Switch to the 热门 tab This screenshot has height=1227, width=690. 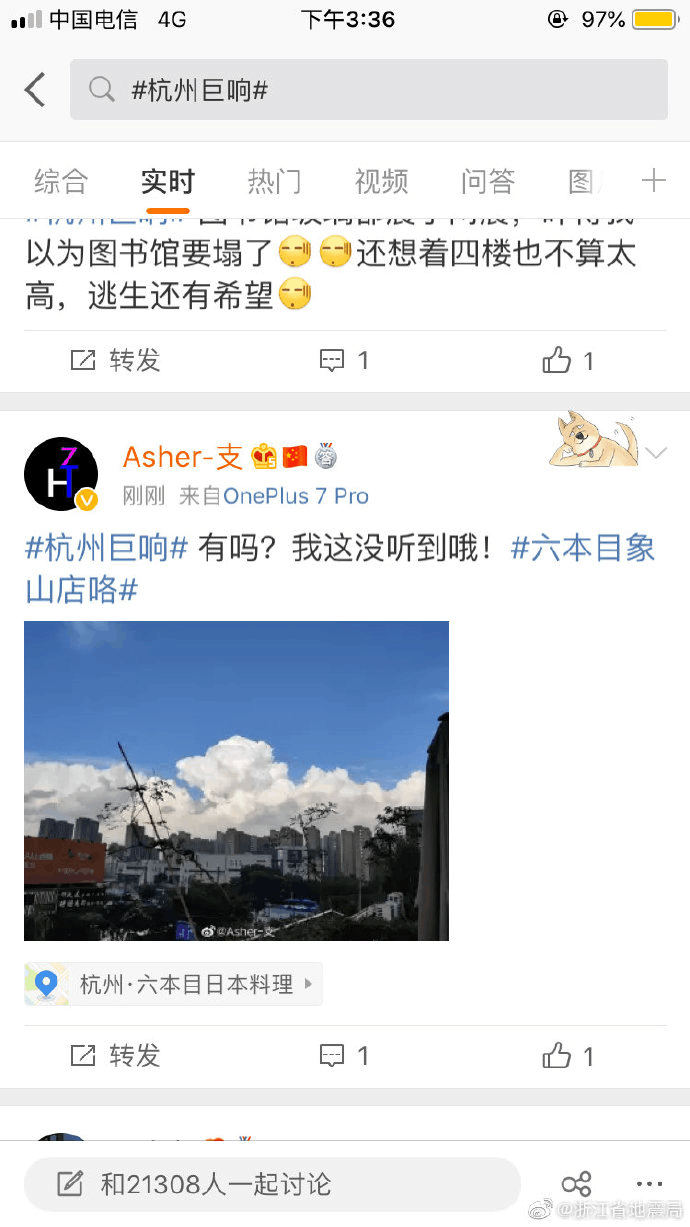(x=274, y=181)
